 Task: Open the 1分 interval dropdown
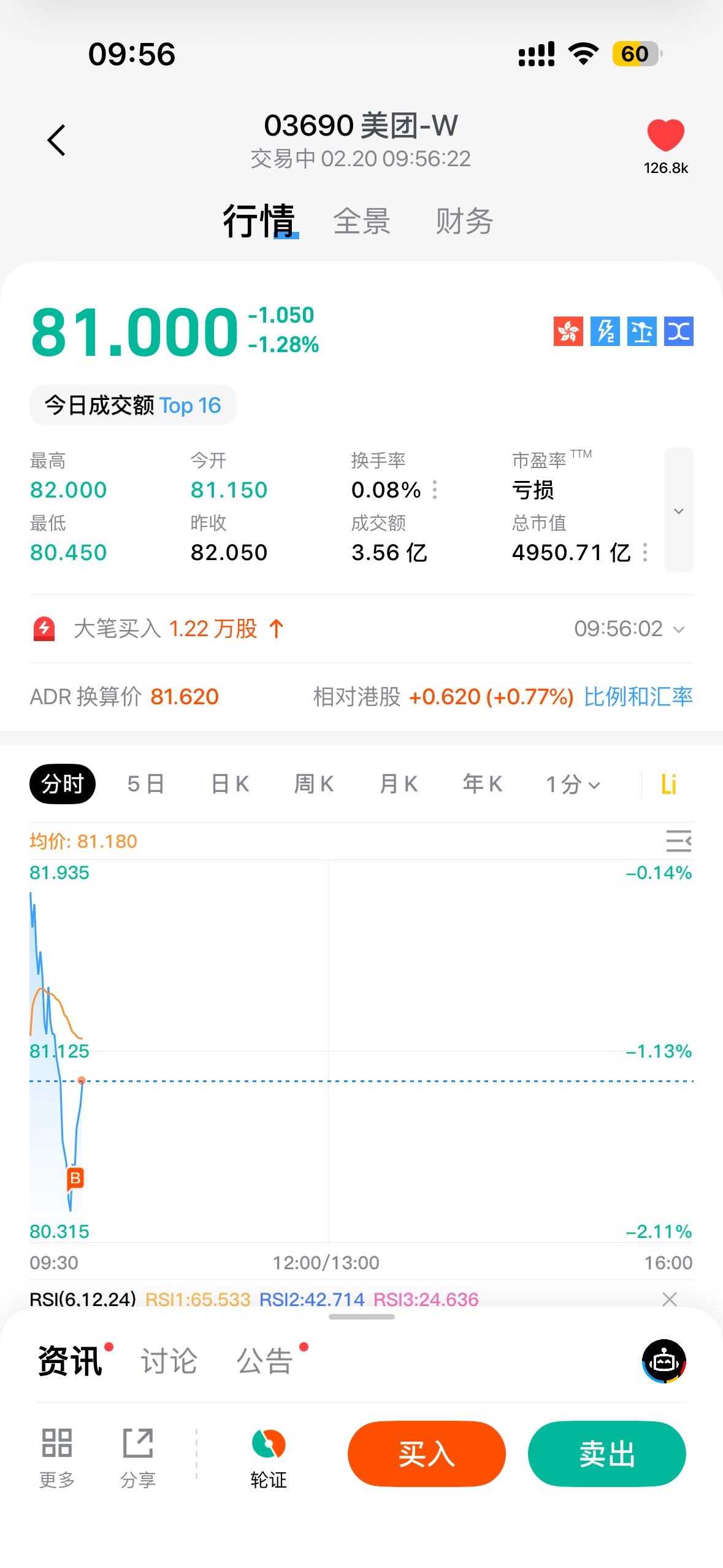pos(573,784)
